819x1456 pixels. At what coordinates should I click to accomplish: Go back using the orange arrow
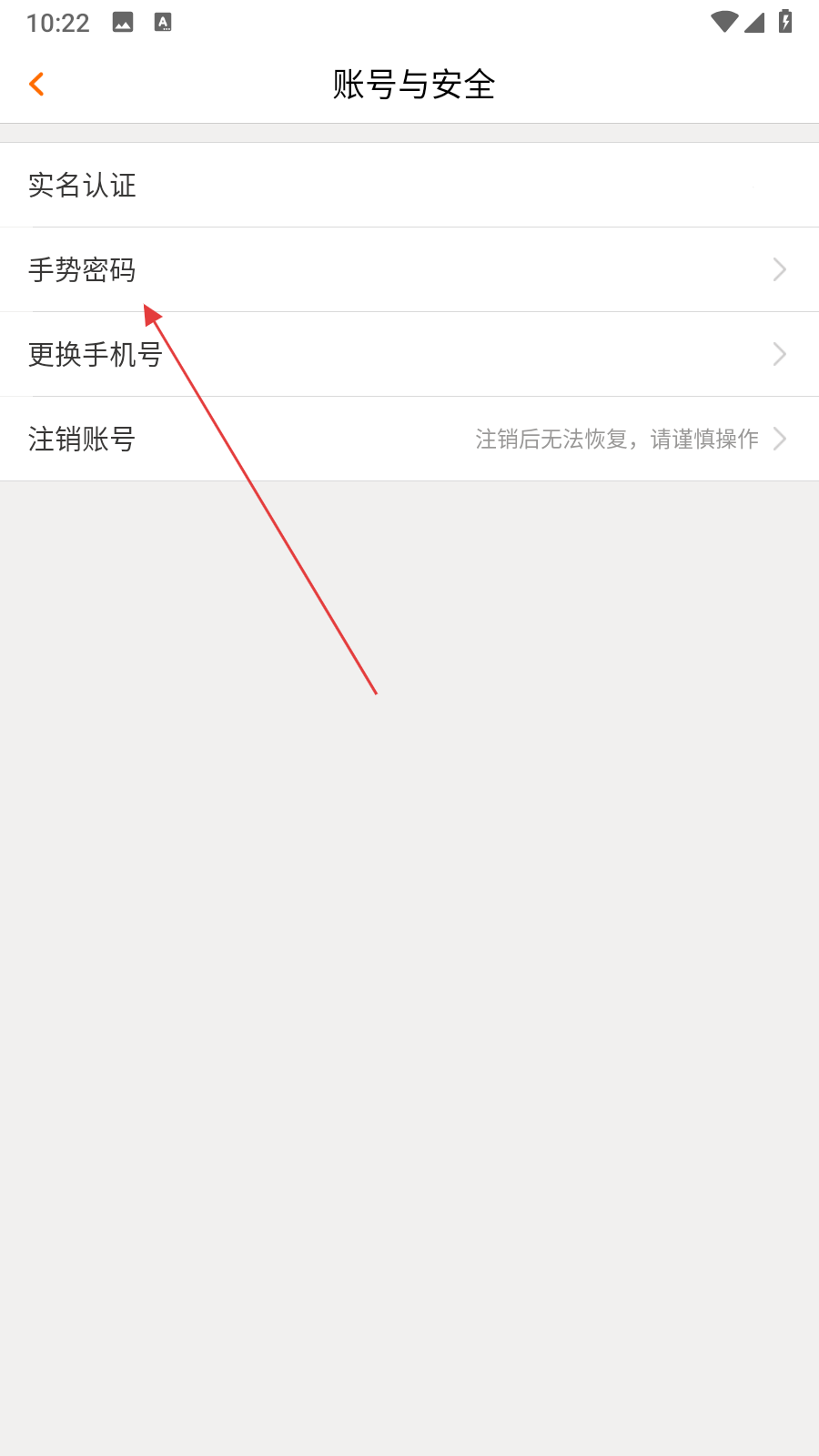pyautogui.click(x=37, y=85)
